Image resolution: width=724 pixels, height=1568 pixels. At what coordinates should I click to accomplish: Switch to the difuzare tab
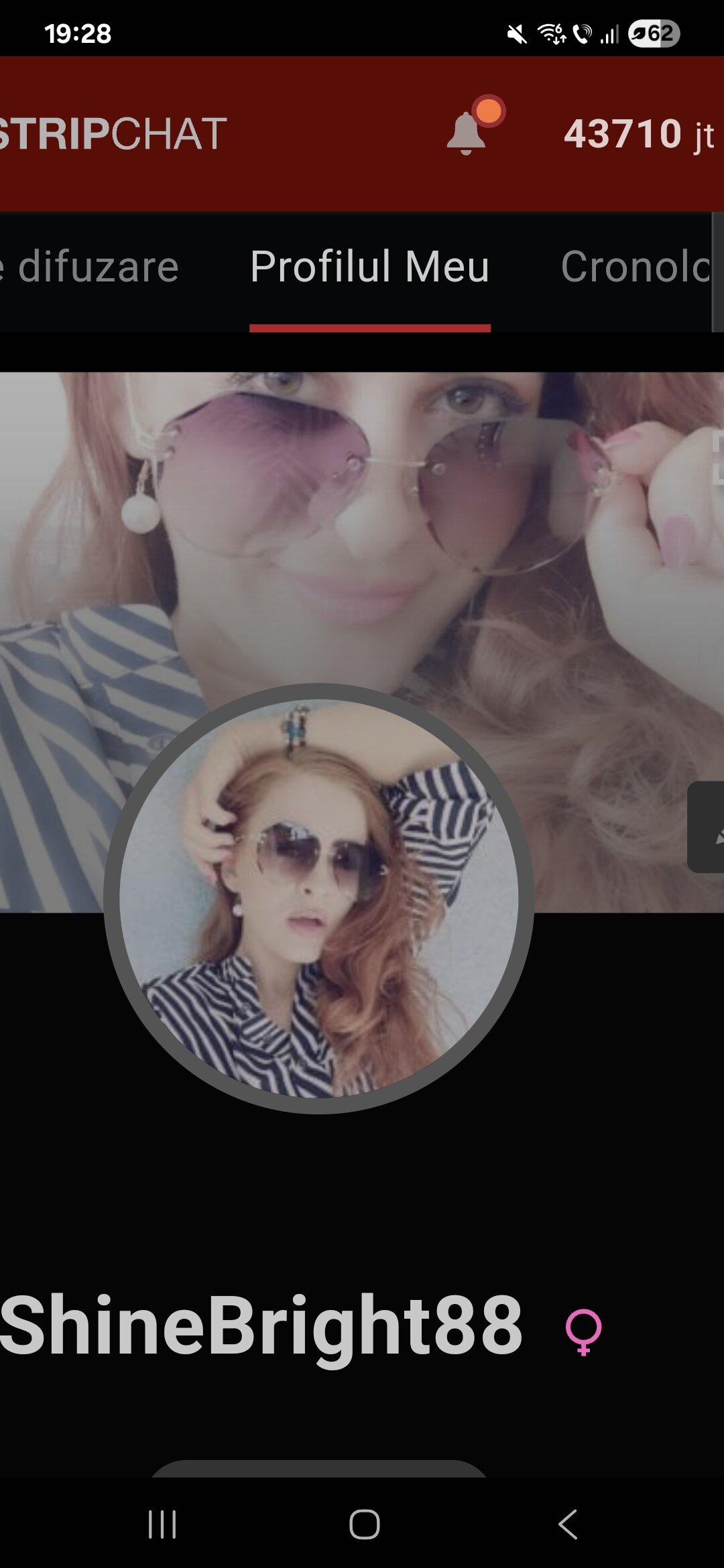point(94,268)
